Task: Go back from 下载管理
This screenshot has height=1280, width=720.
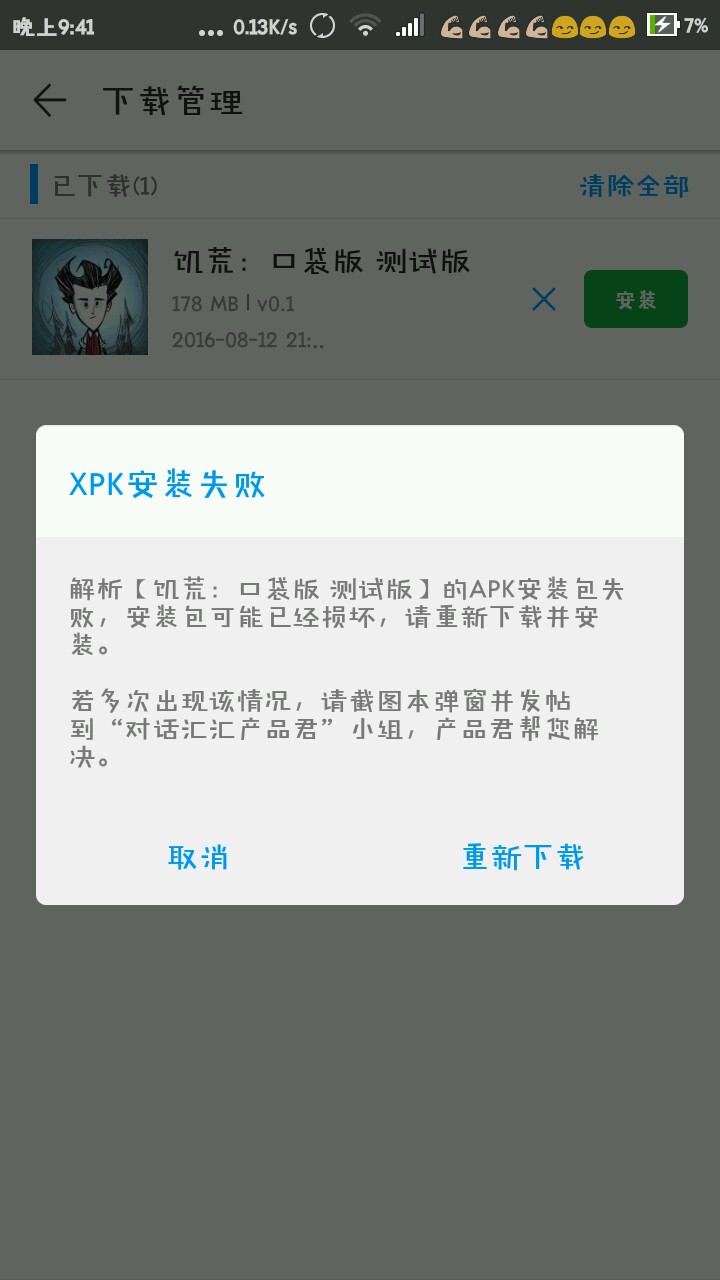Action: click(x=49, y=100)
